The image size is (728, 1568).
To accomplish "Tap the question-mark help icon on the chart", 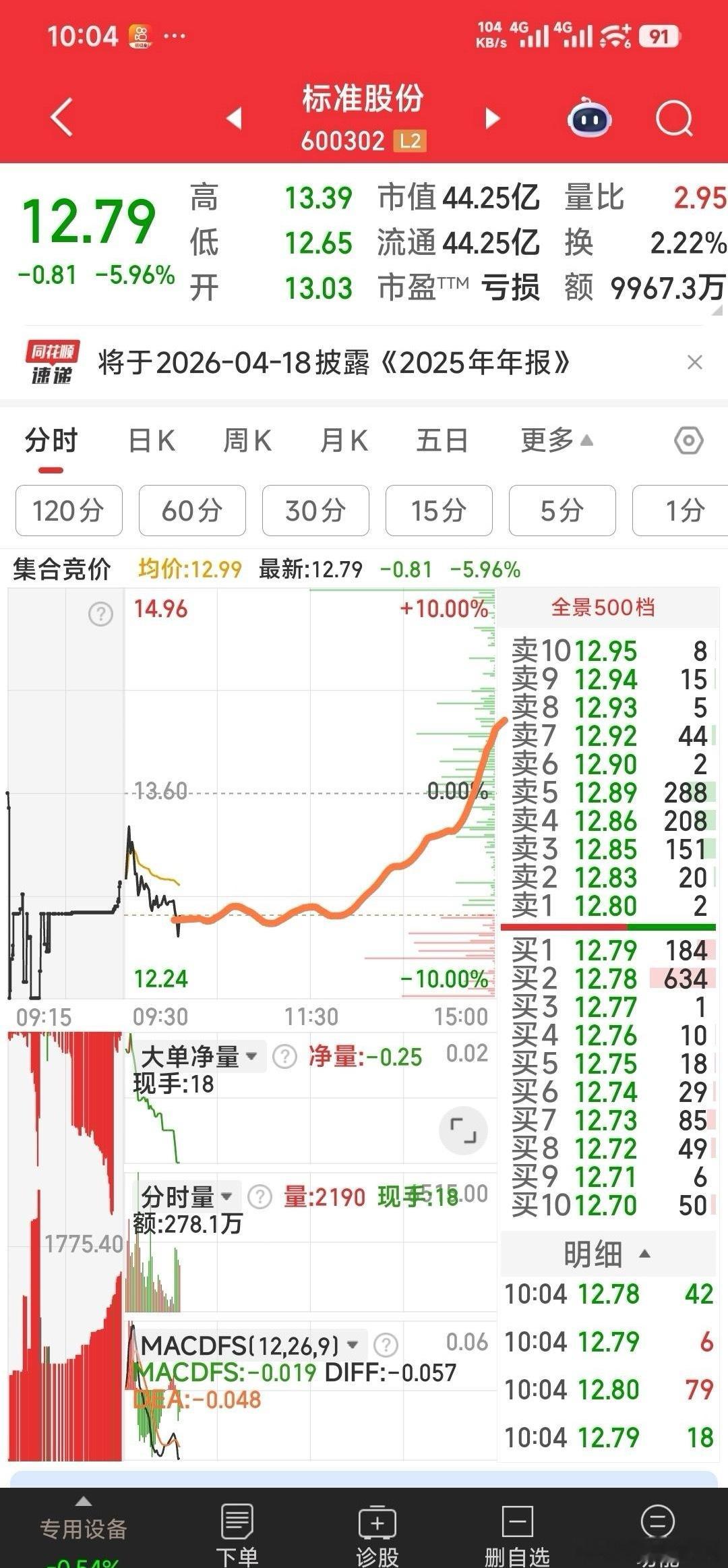I will coord(100,613).
